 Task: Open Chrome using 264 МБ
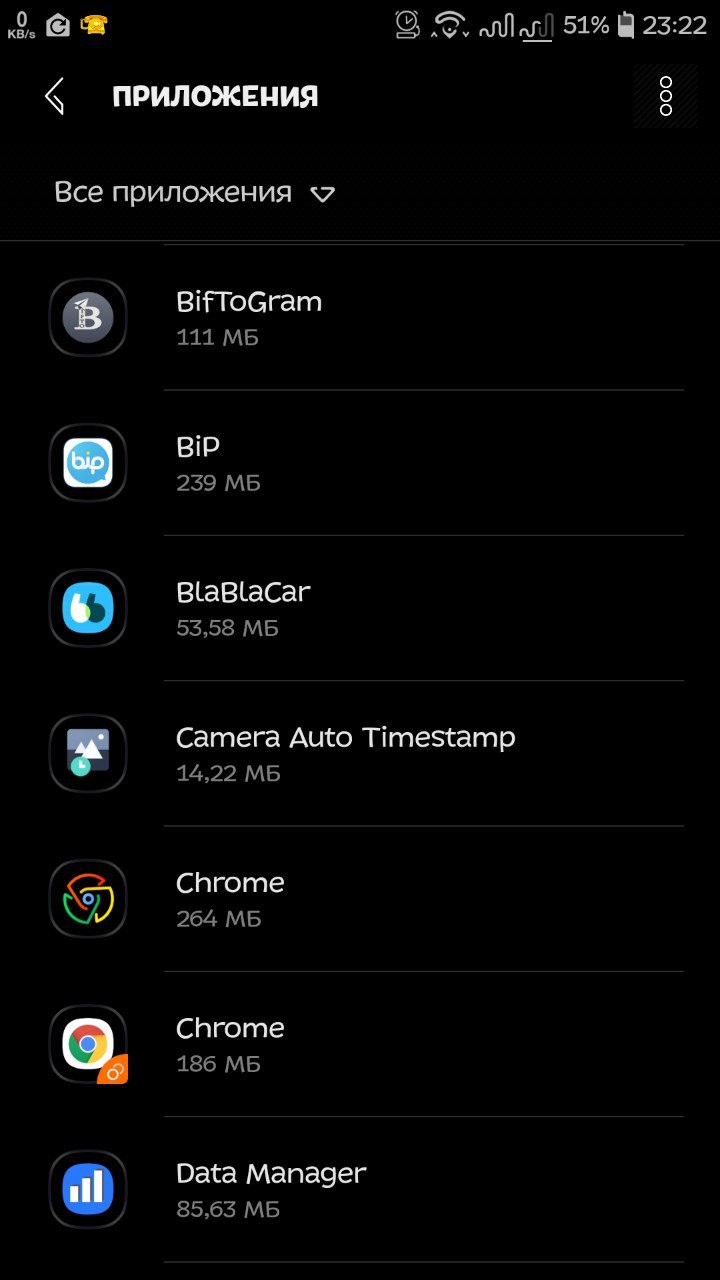[x=360, y=899]
